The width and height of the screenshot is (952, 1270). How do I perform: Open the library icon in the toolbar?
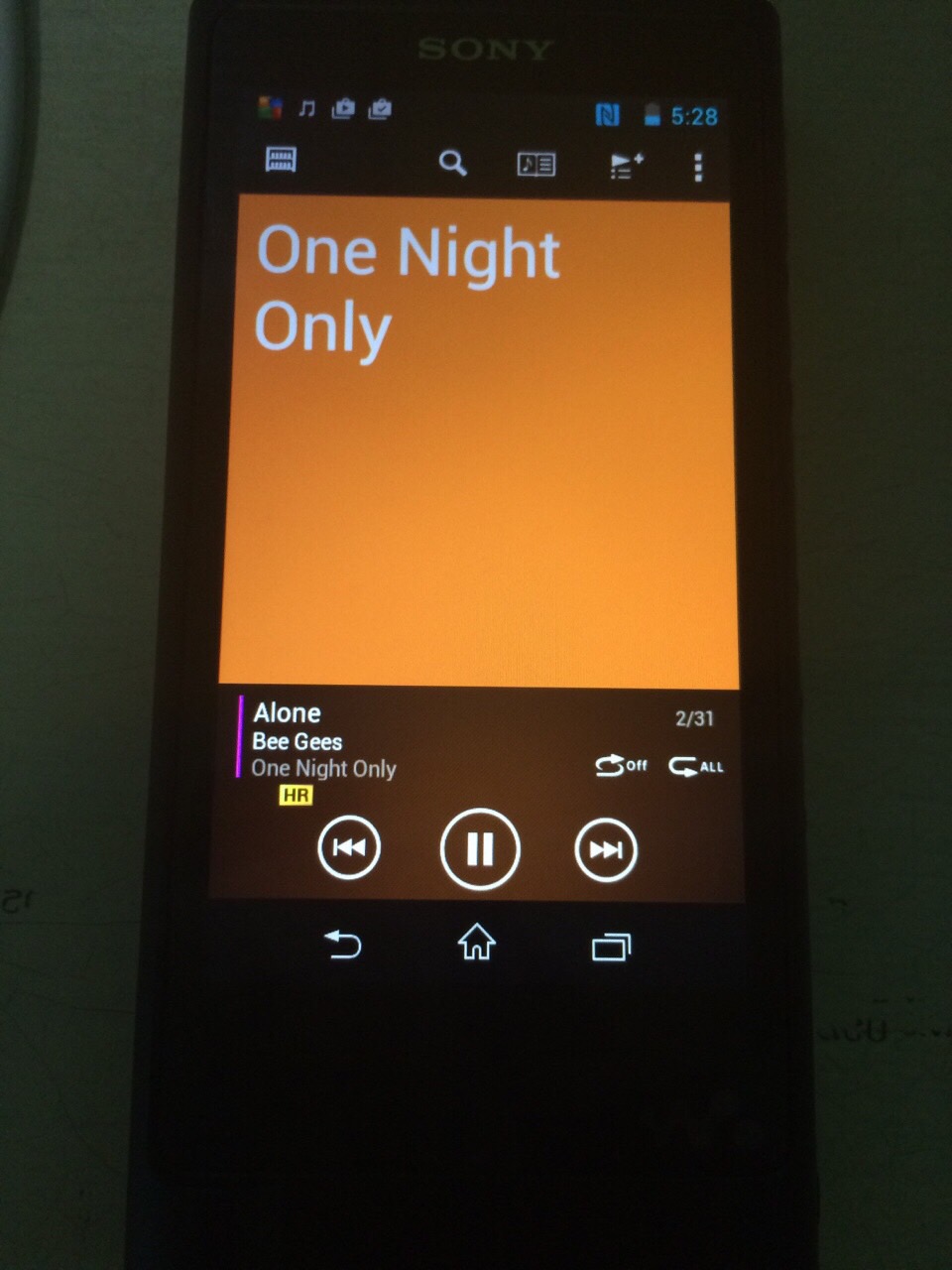[281, 161]
